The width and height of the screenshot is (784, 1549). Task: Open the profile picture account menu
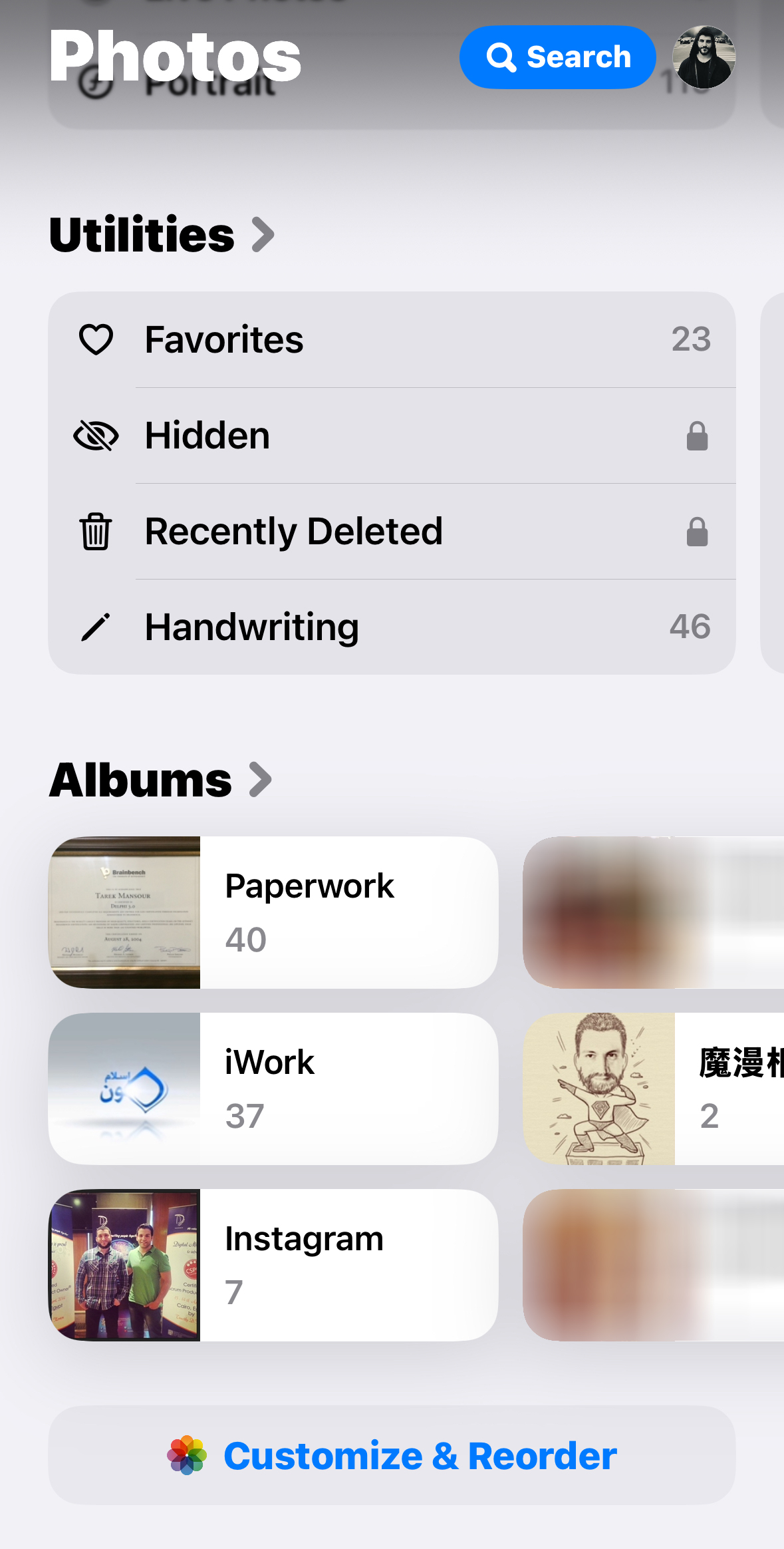point(703,57)
